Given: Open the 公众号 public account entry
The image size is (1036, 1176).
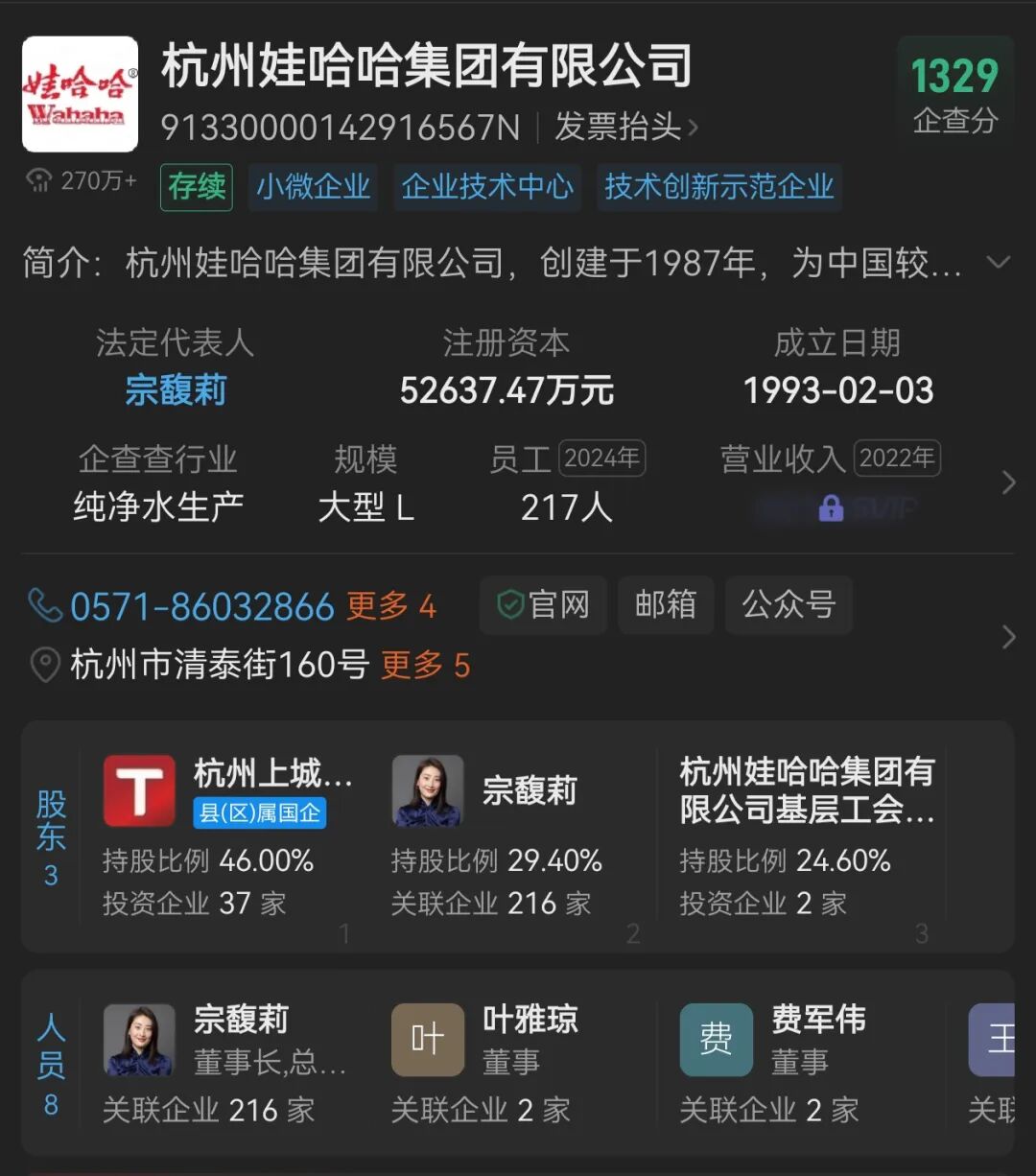Looking at the screenshot, I should (789, 605).
